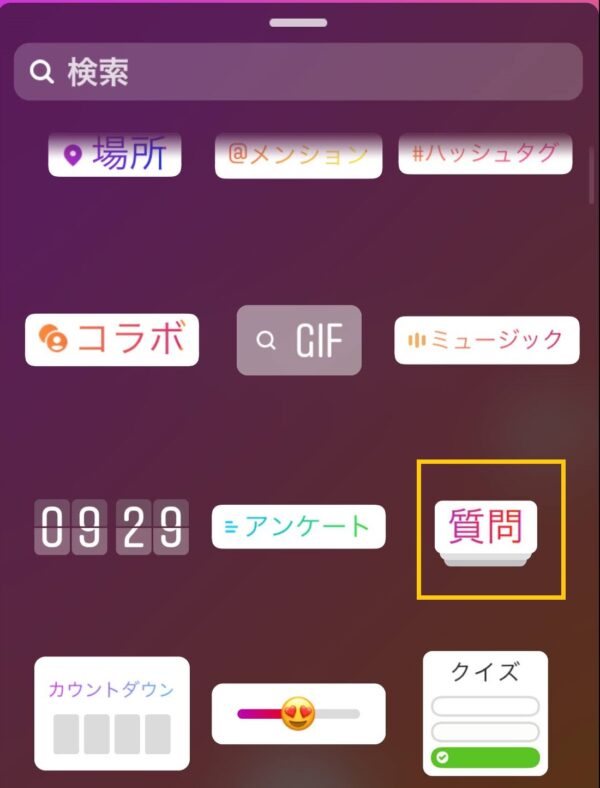The height and width of the screenshot is (788, 600).
Task: Tap the 検索 search field
Action: click(298, 71)
